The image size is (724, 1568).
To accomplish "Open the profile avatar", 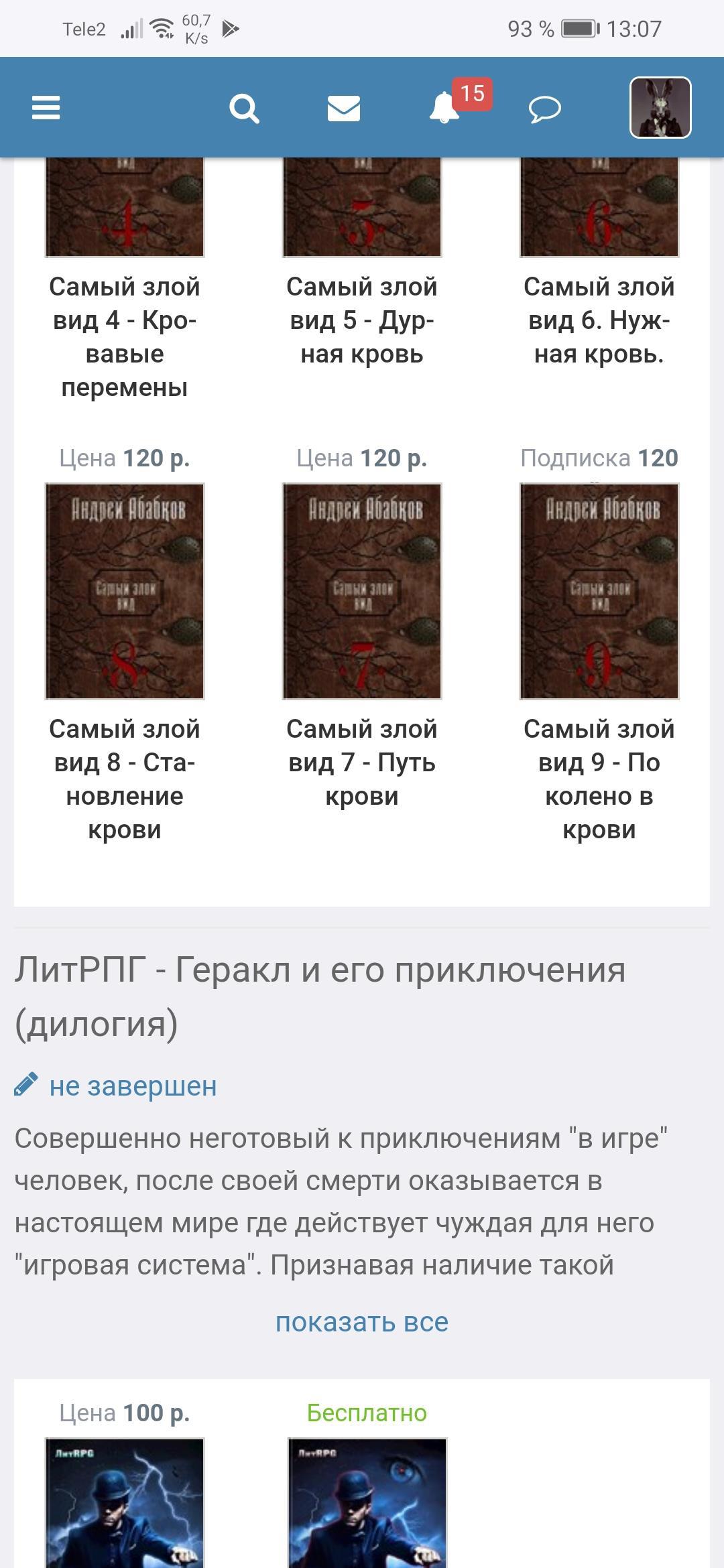I will [x=660, y=108].
